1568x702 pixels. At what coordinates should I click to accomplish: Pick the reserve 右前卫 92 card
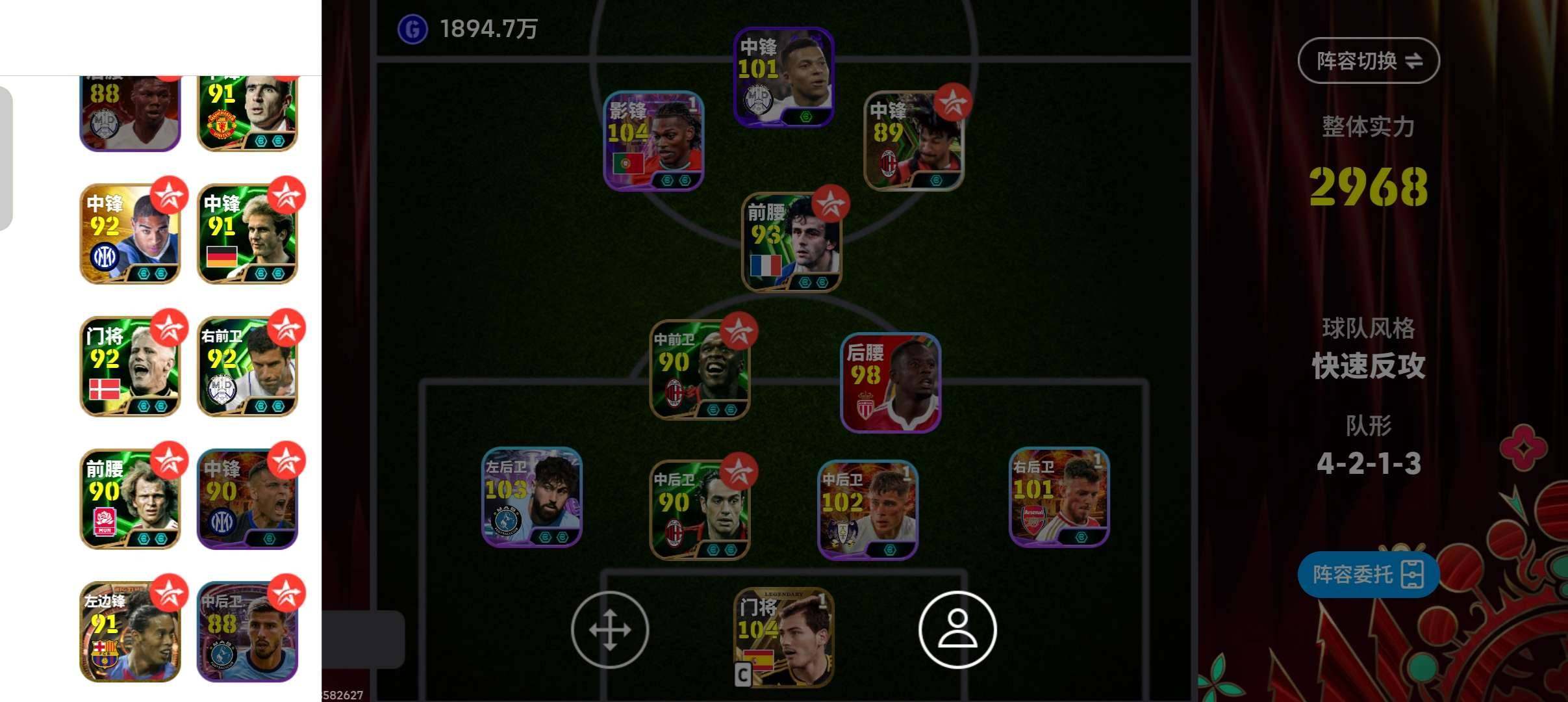pos(247,367)
